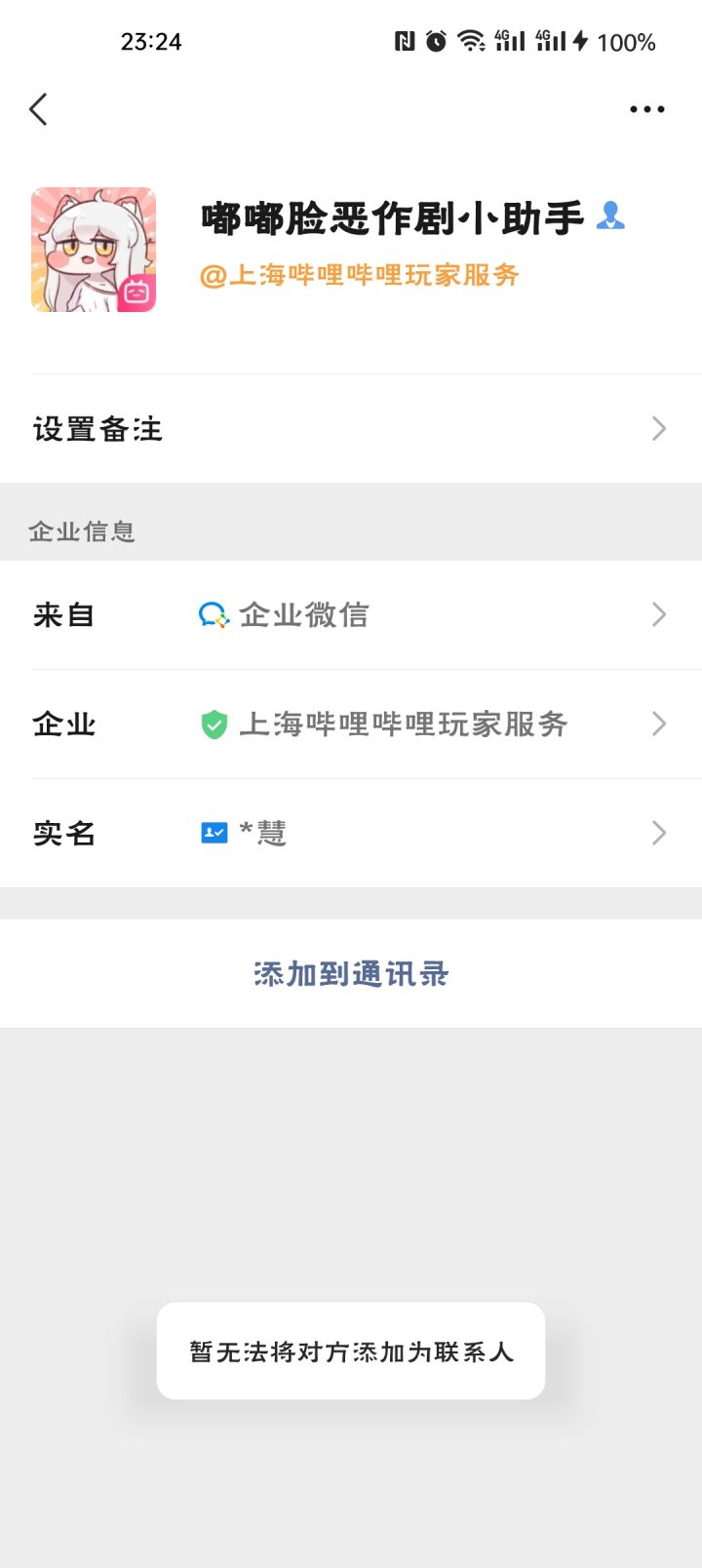The image size is (702, 1568).
Task: Expand the 设置备注 row via its chevron
Action: click(x=658, y=428)
